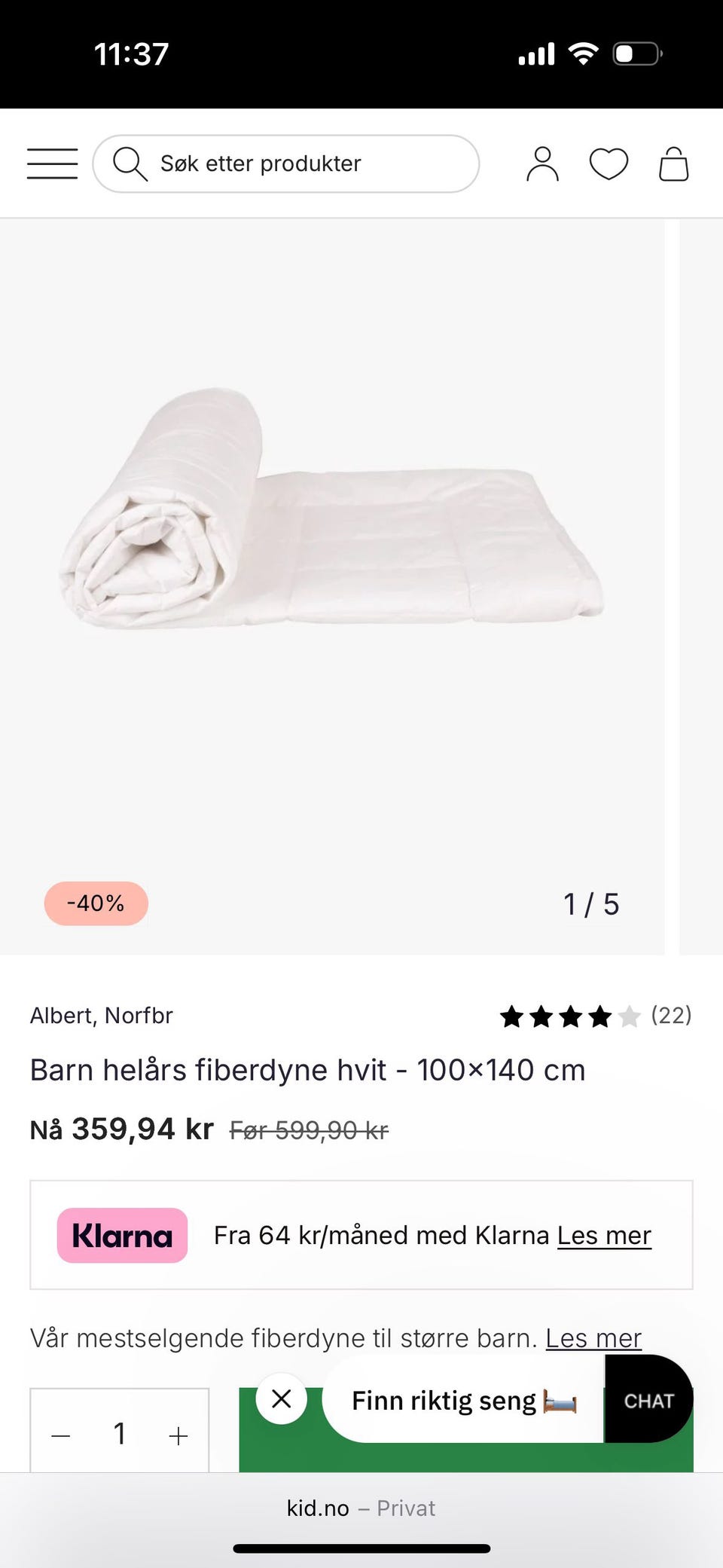Click the 1 / 5 image indicator

[592, 903]
